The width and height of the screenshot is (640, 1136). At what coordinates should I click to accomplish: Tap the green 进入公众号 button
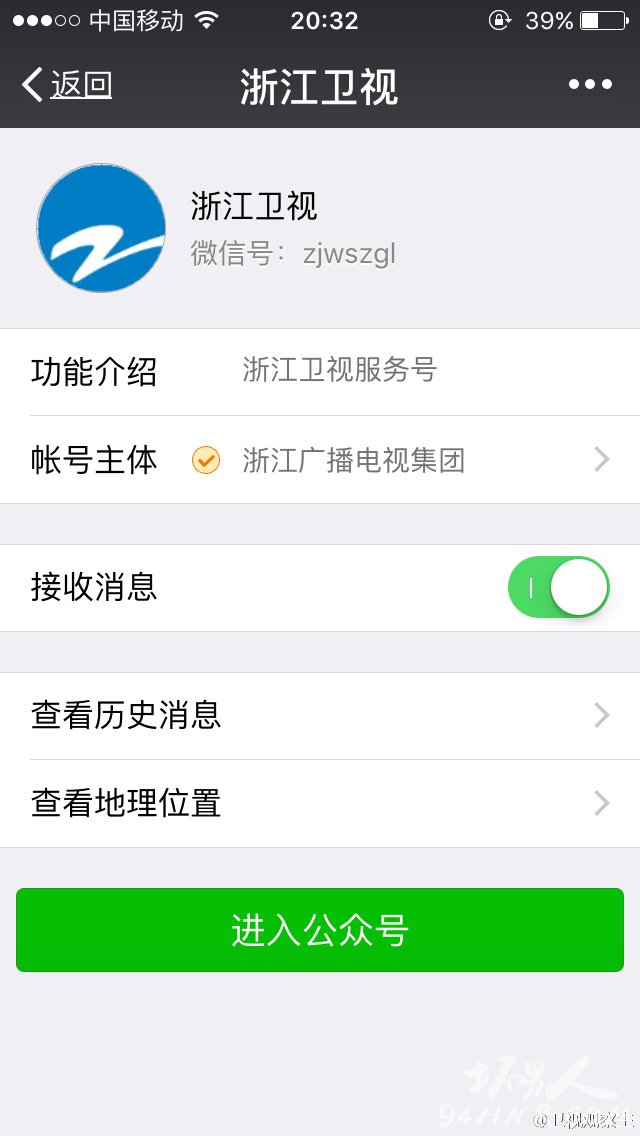click(320, 930)
